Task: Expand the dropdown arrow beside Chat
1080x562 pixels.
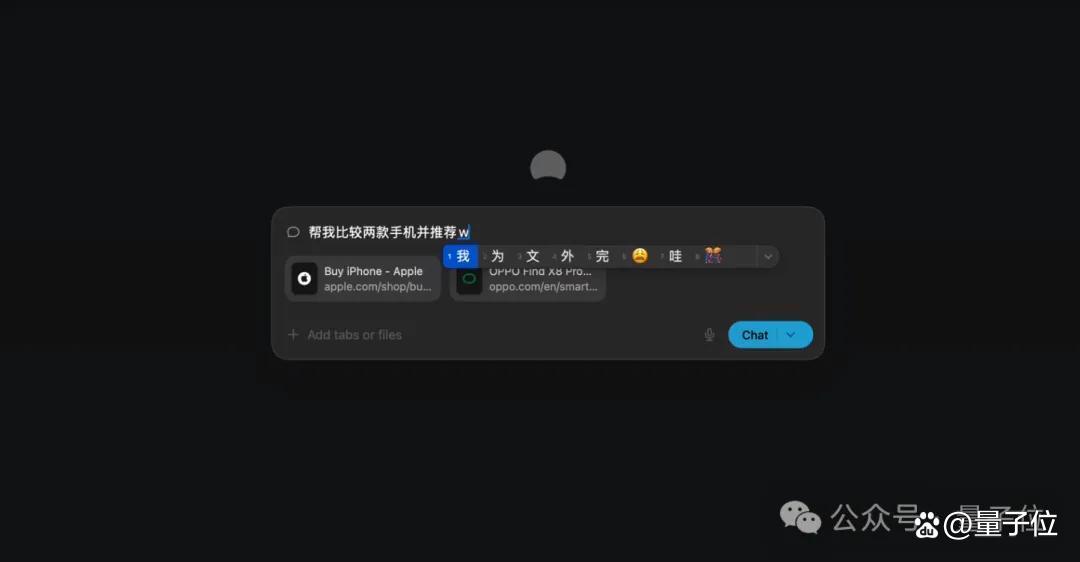Action: 791,335
